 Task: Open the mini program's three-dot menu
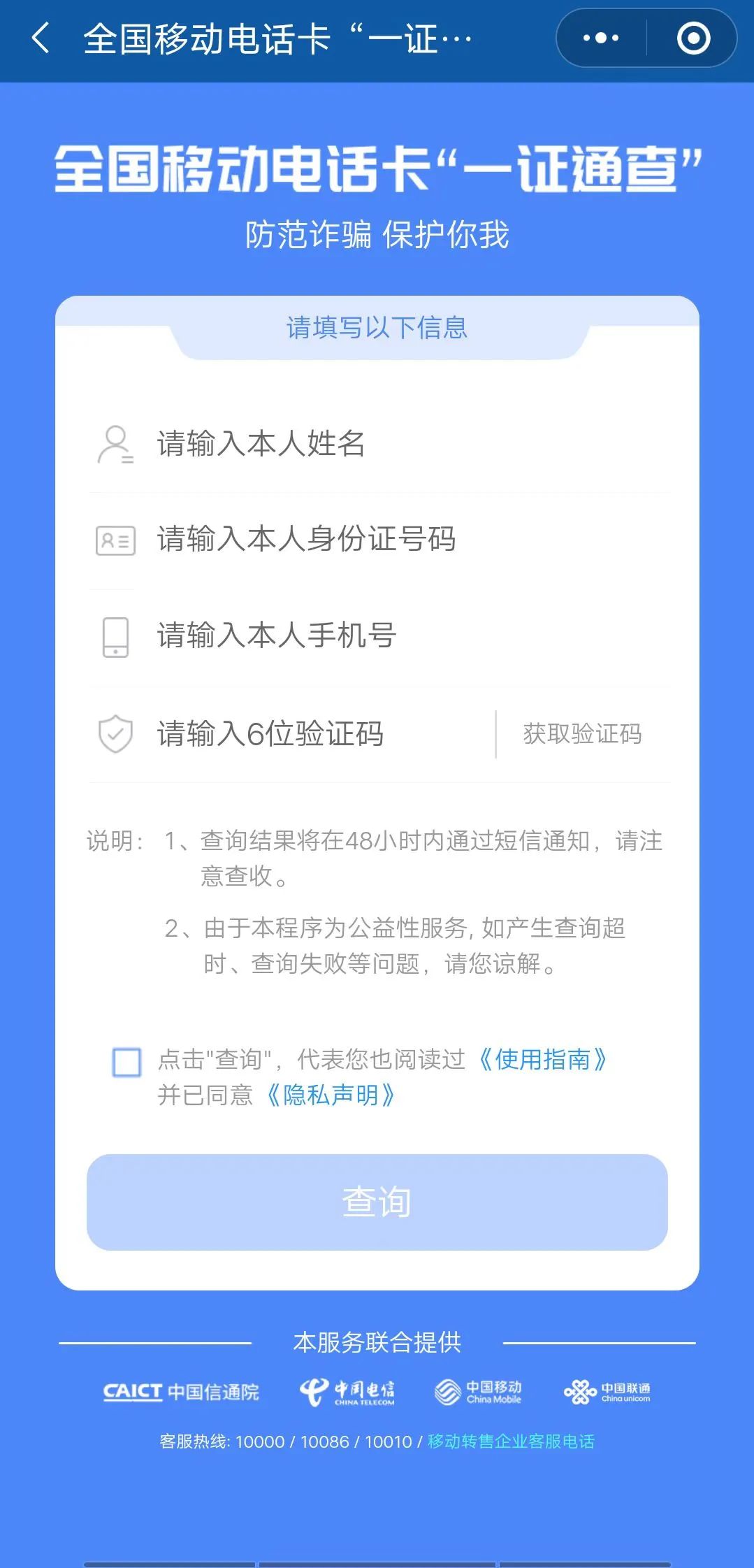(601, 38)
